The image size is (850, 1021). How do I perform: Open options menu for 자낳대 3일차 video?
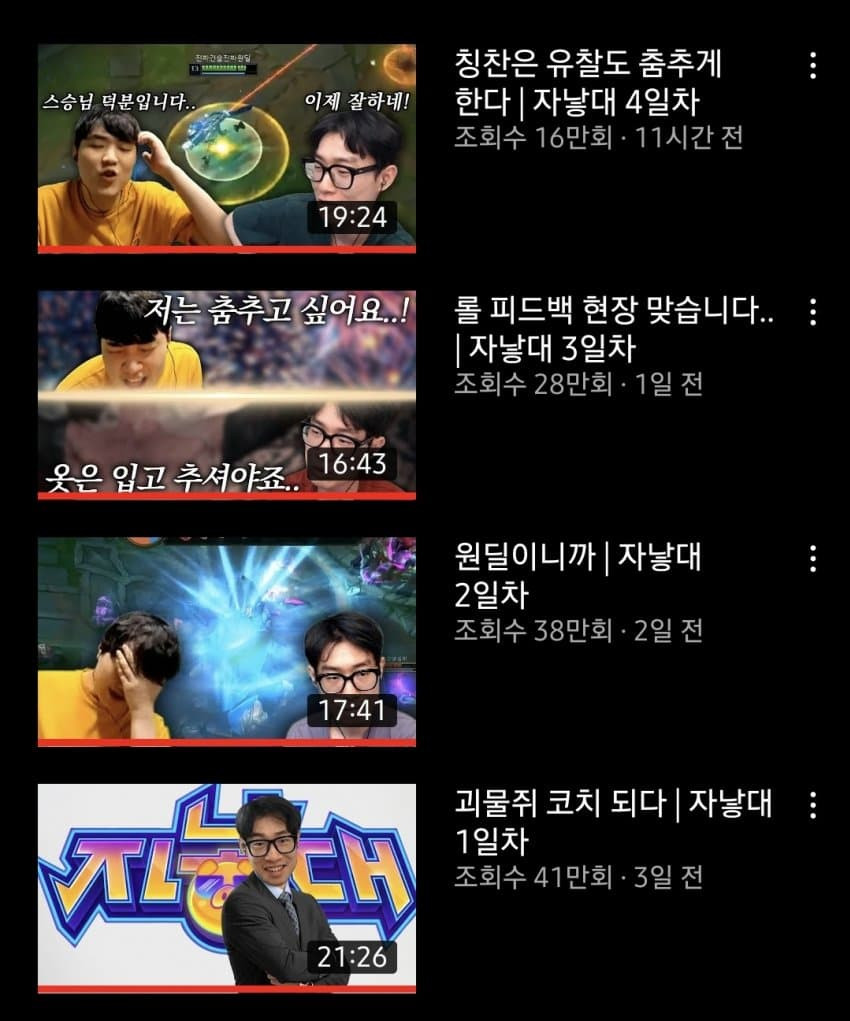pos(812,312)
